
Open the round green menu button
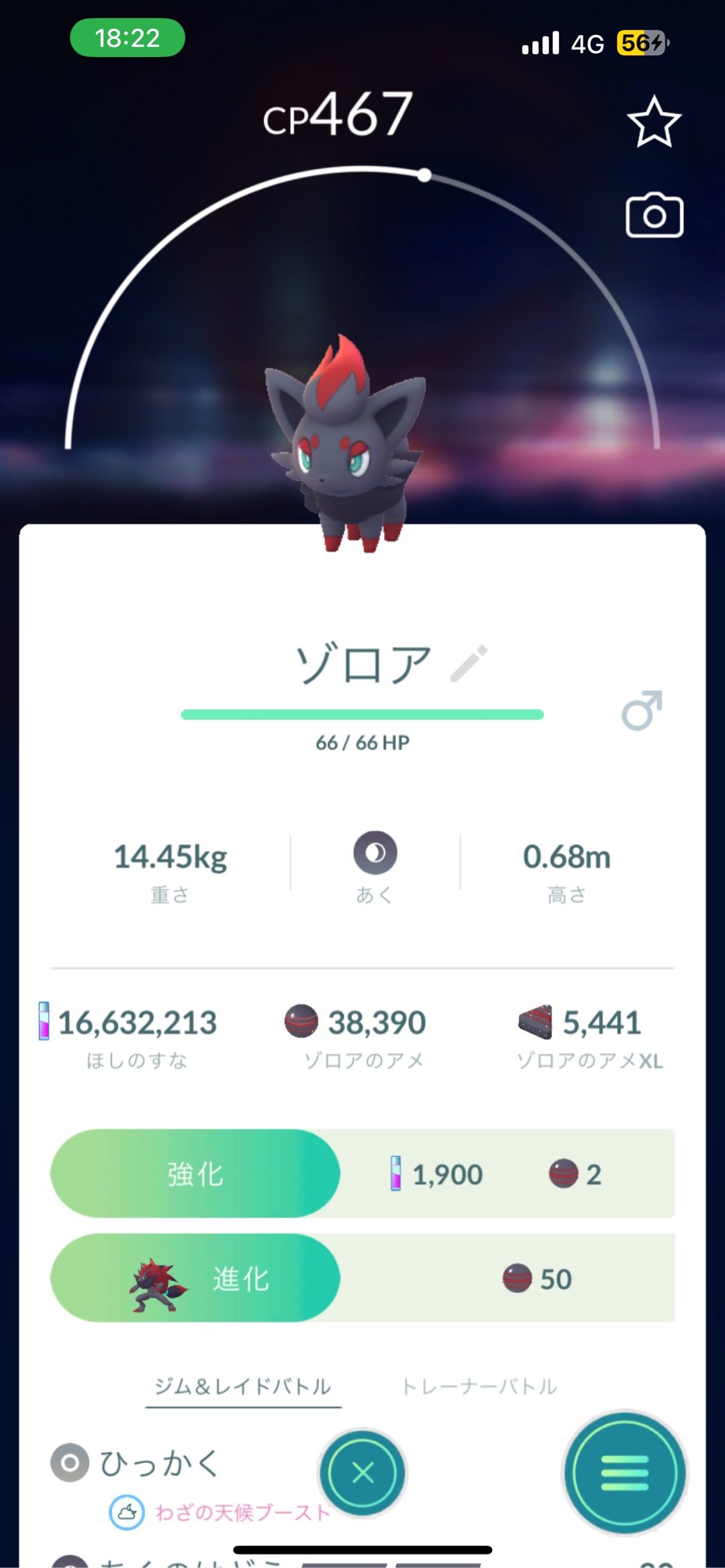point(624,1473)
